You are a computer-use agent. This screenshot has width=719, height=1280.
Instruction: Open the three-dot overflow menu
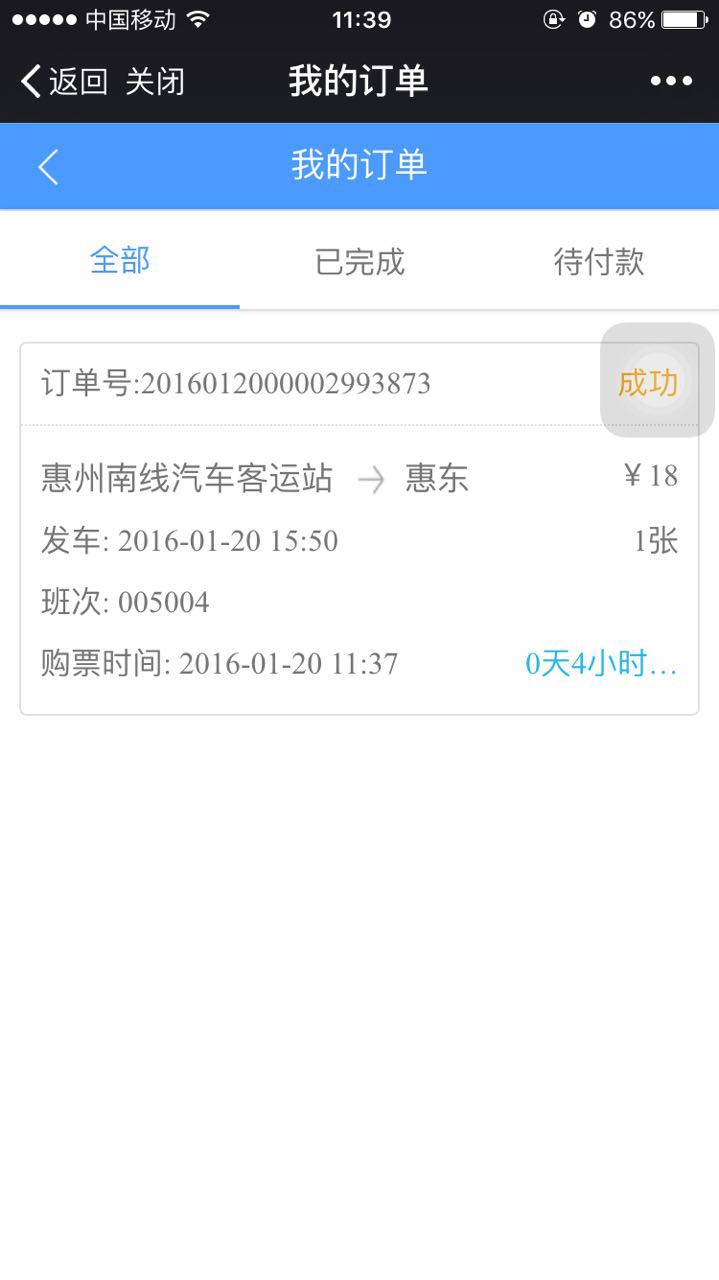coord(671,81)
